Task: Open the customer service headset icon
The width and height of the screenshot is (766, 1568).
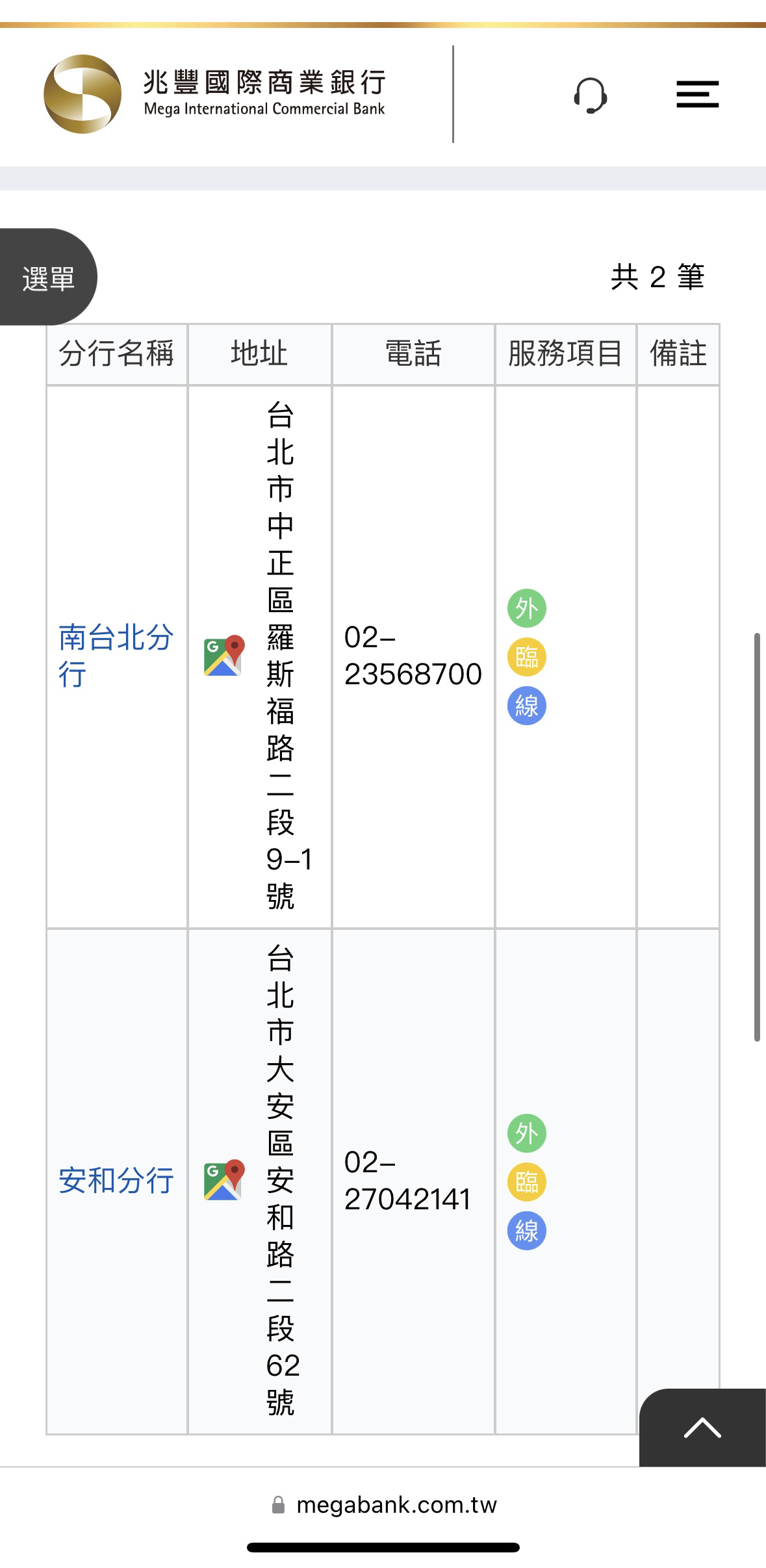Action: pos(591,95)
